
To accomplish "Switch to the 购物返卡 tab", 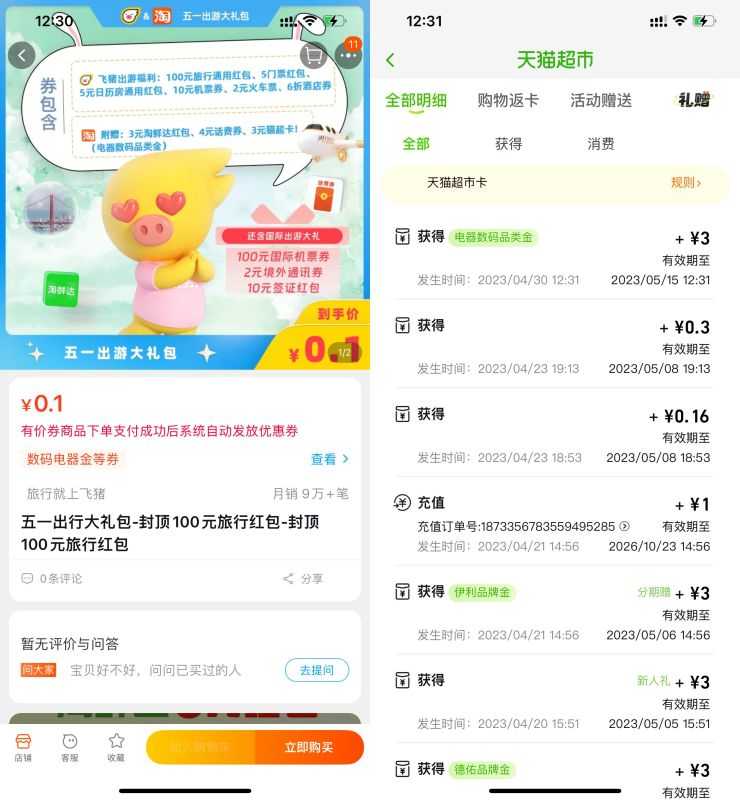I will click(506, 101).
